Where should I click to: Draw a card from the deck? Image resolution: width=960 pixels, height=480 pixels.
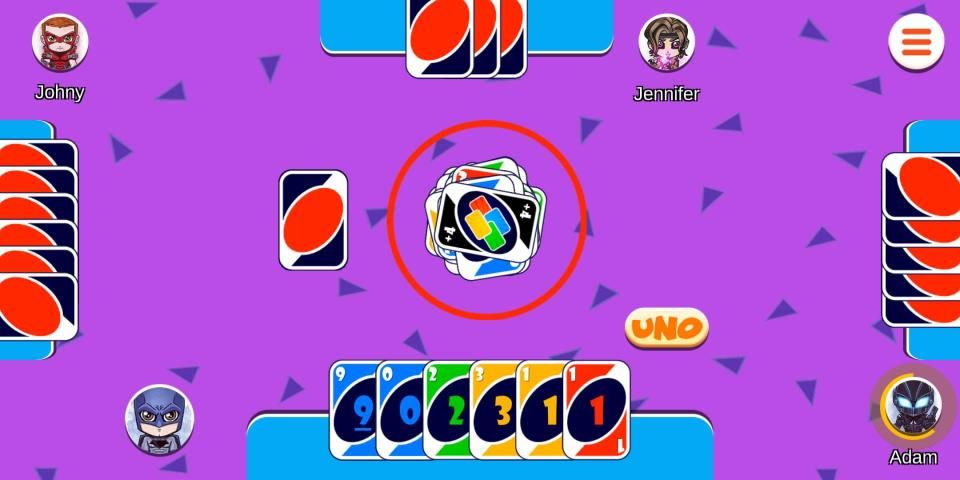[x=313, y=220]
